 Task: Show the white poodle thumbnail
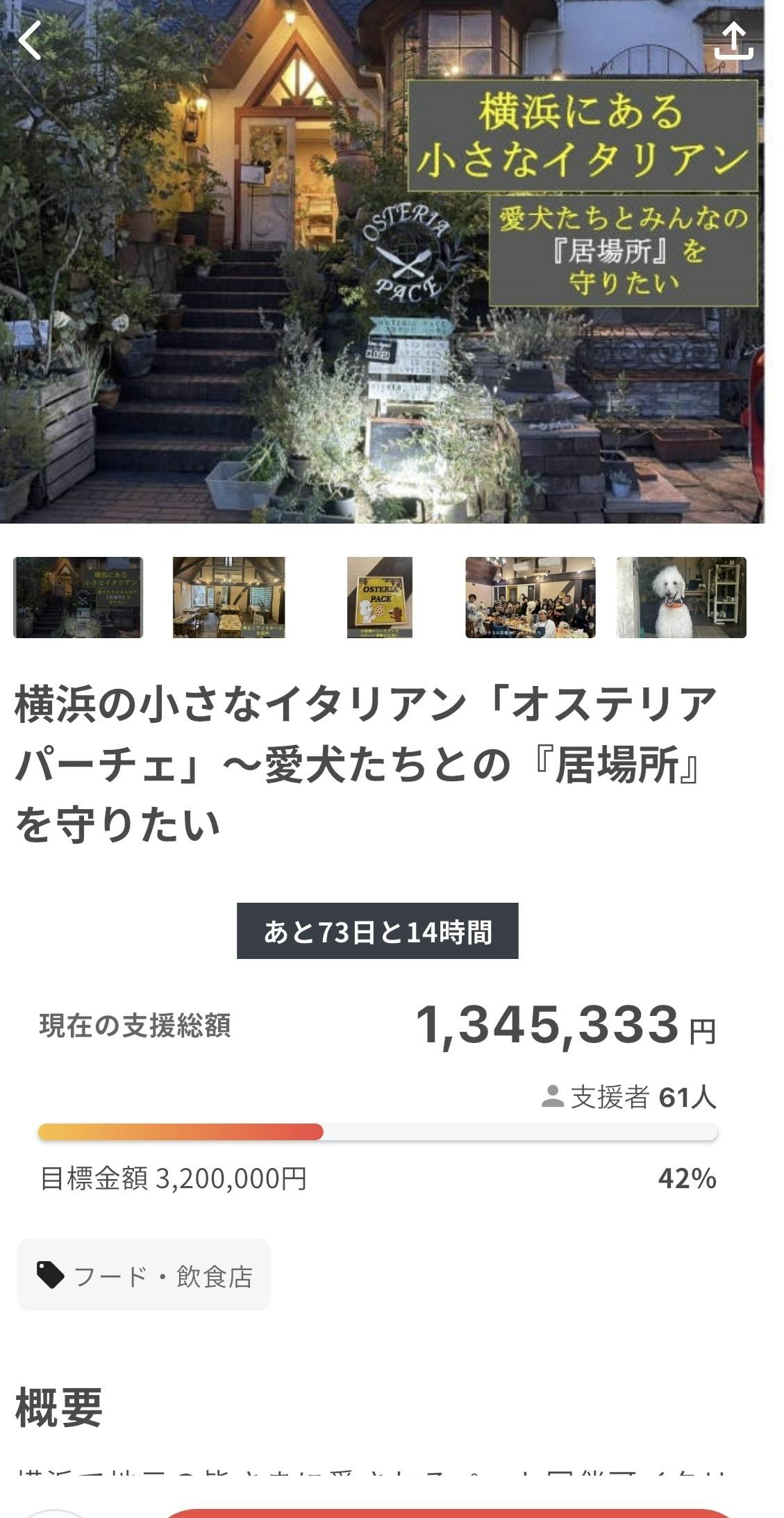click(681, 597)
